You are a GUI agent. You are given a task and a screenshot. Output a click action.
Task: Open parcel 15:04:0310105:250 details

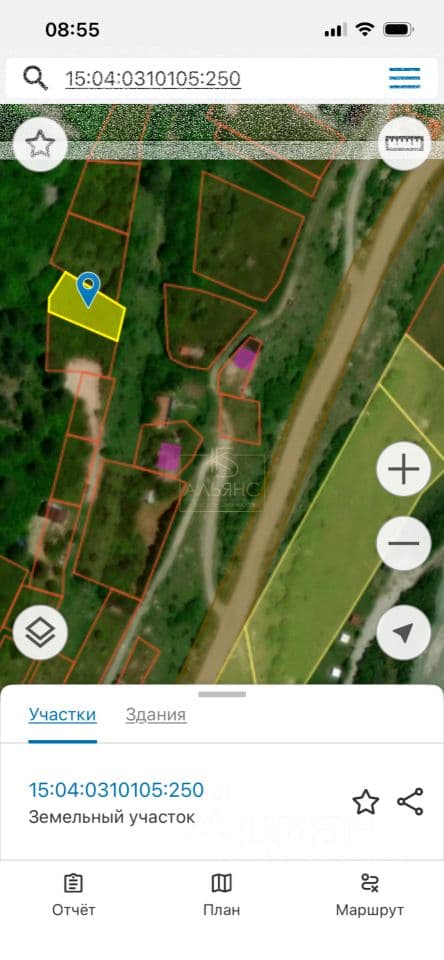116,790
